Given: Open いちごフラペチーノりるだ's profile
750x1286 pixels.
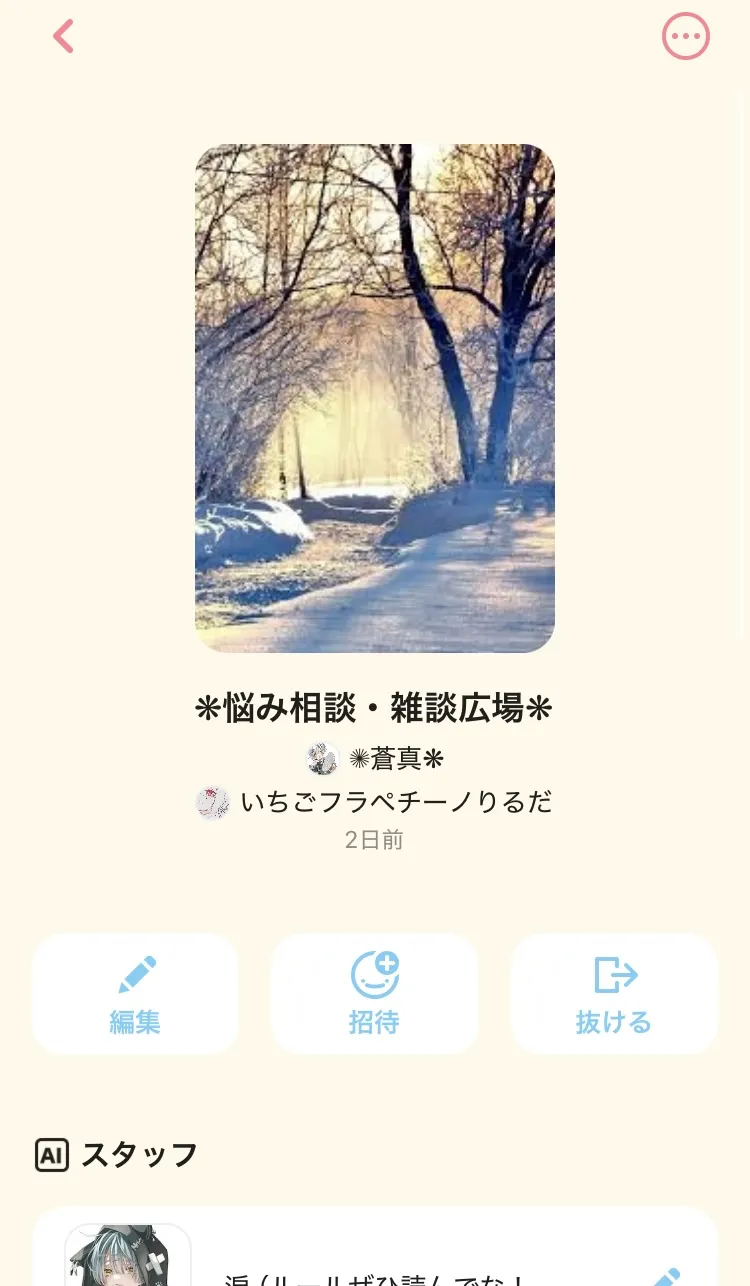Looking at the screenshot, I should click(375, 802).
